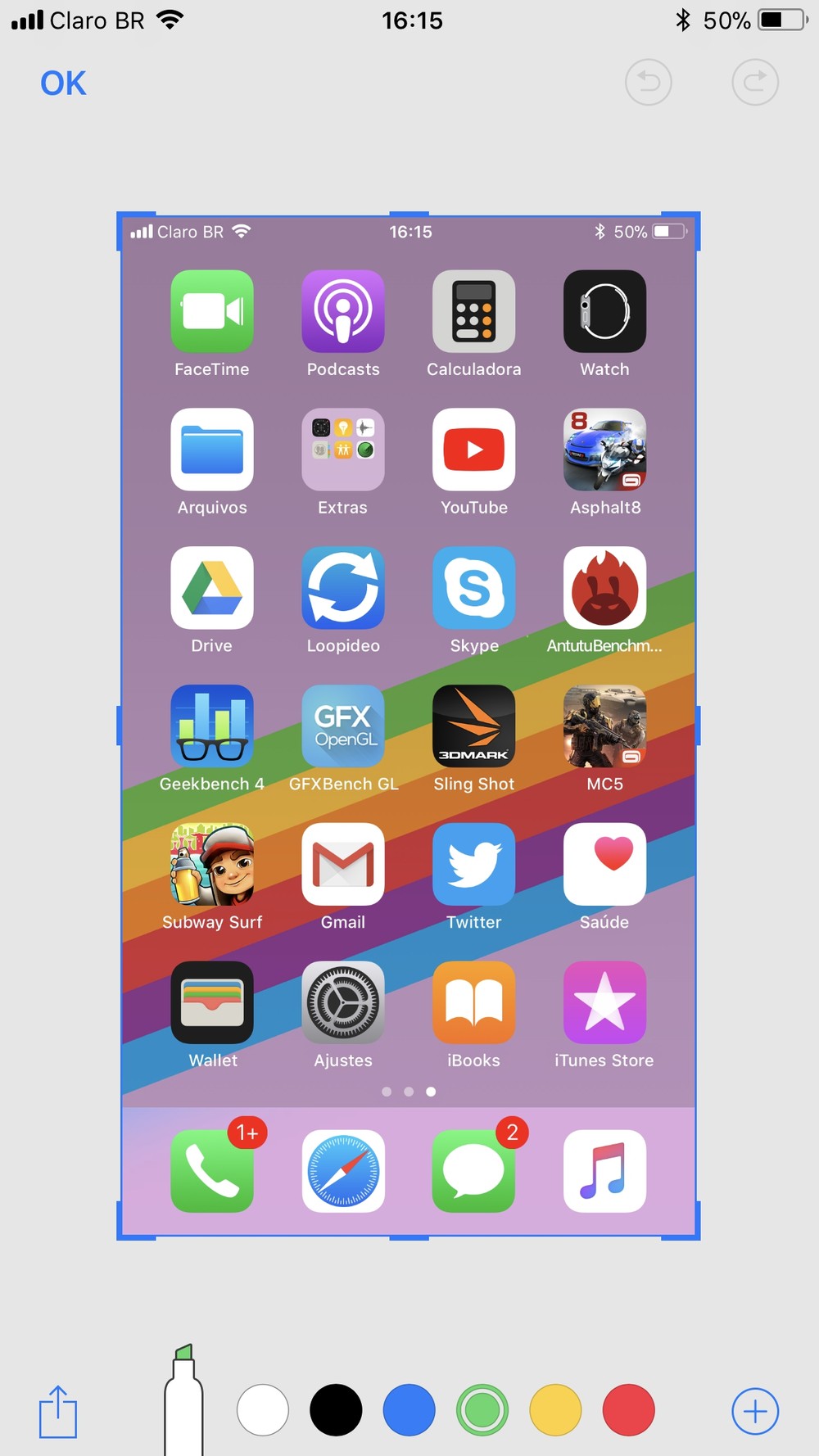
Task: Choose the black color
Action: tap(336, 1410)
